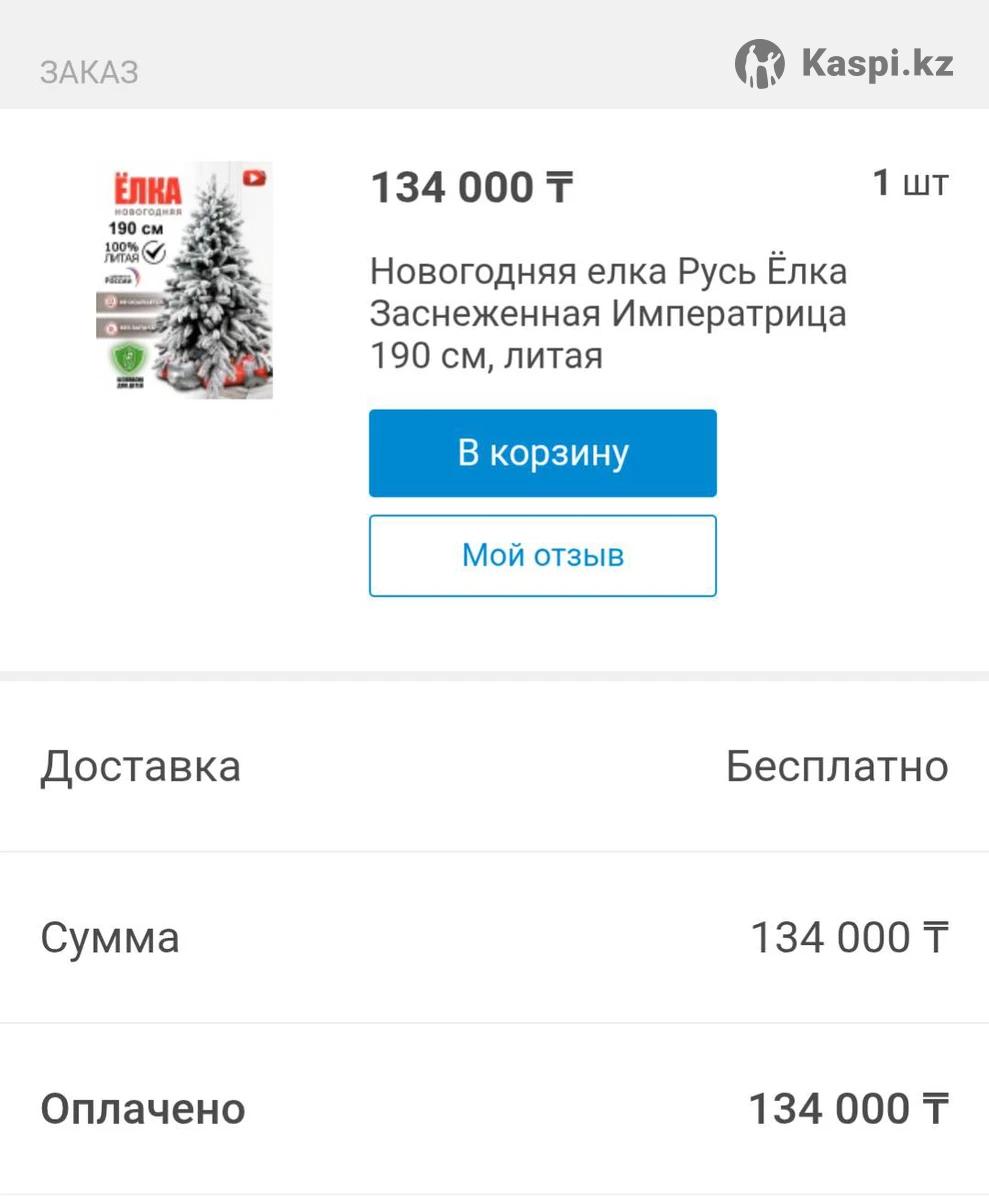Open «Мой отзыв» for this order
Image resolution: width=989 pixels, height=1200 pixels.
[x=542, y=556]
